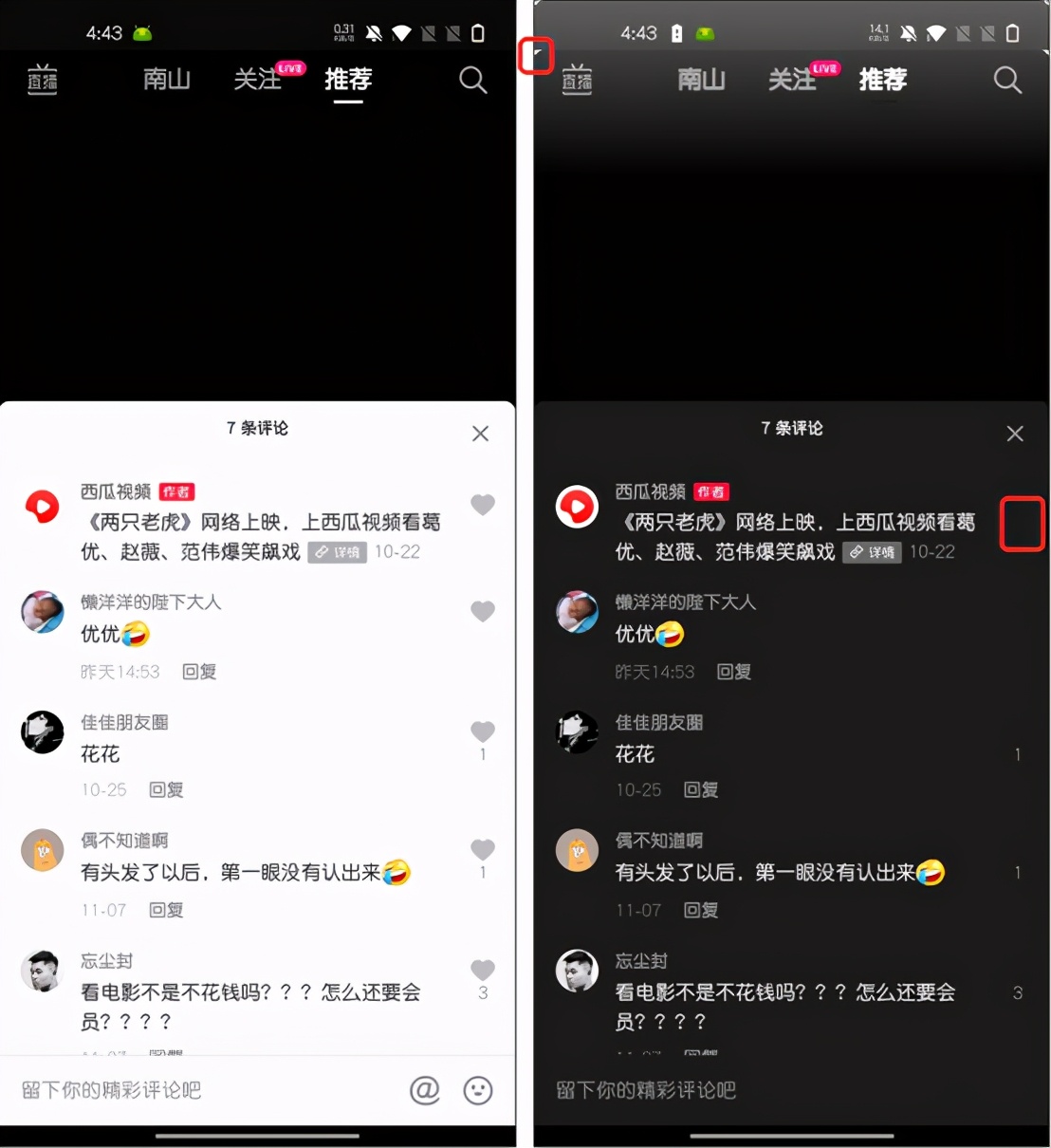Tap the like count 3 on 忘尘封's comment

point(483,993)
